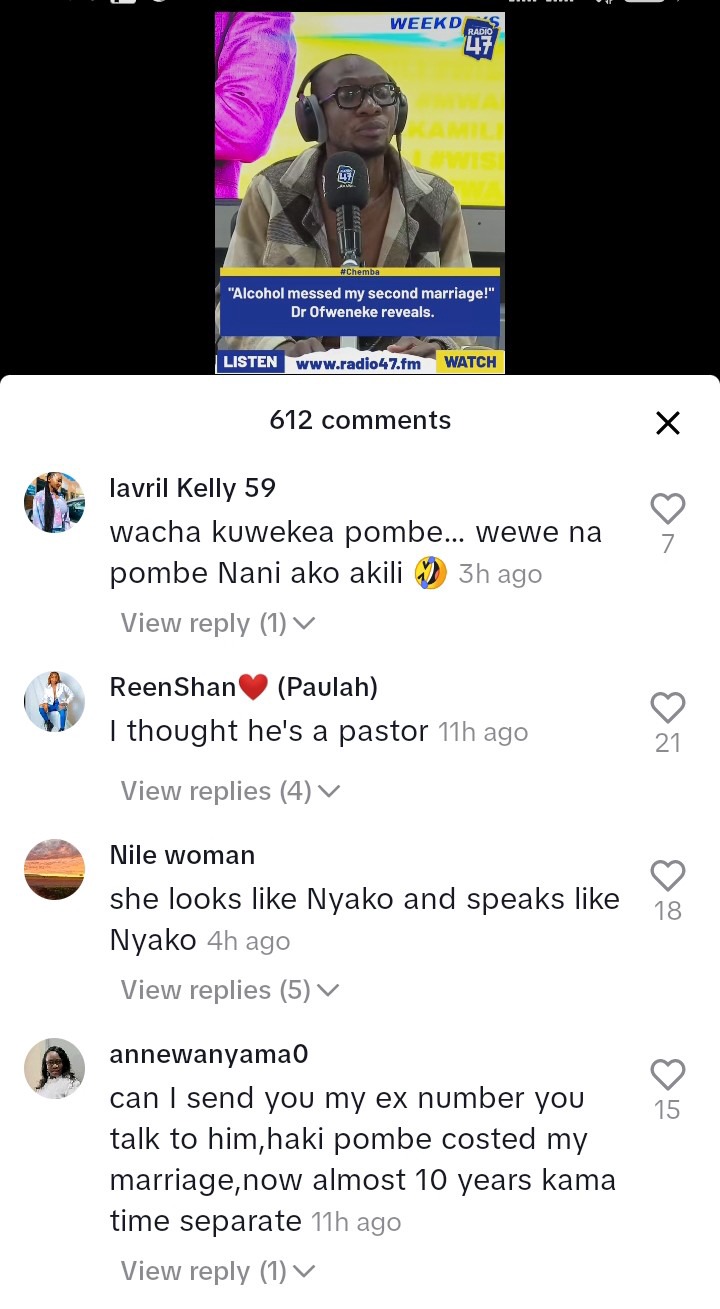View 4 replies under ReenShan's comment
The image size is (720, 1309).
click(x=230, y=791)
